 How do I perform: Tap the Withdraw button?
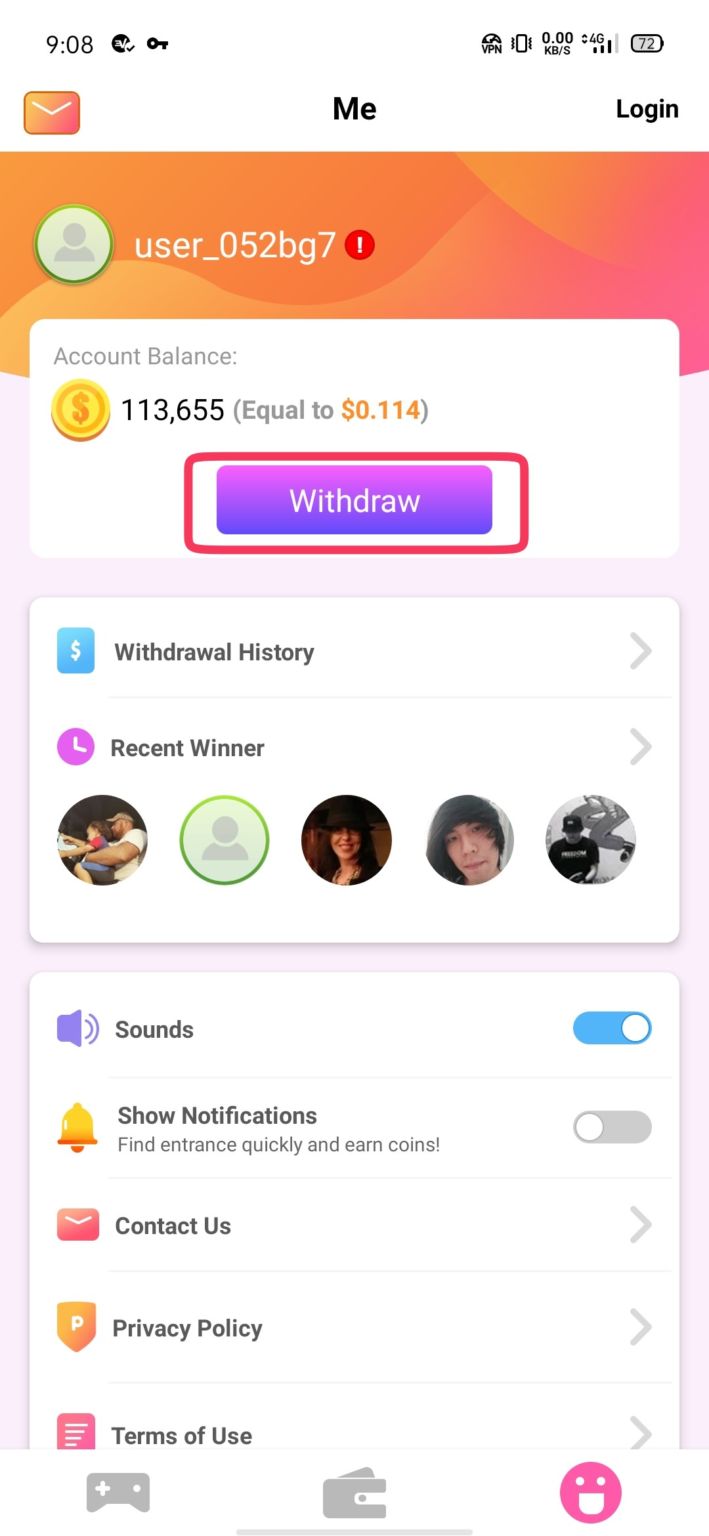pyautogui.click(x=354, y=500)
